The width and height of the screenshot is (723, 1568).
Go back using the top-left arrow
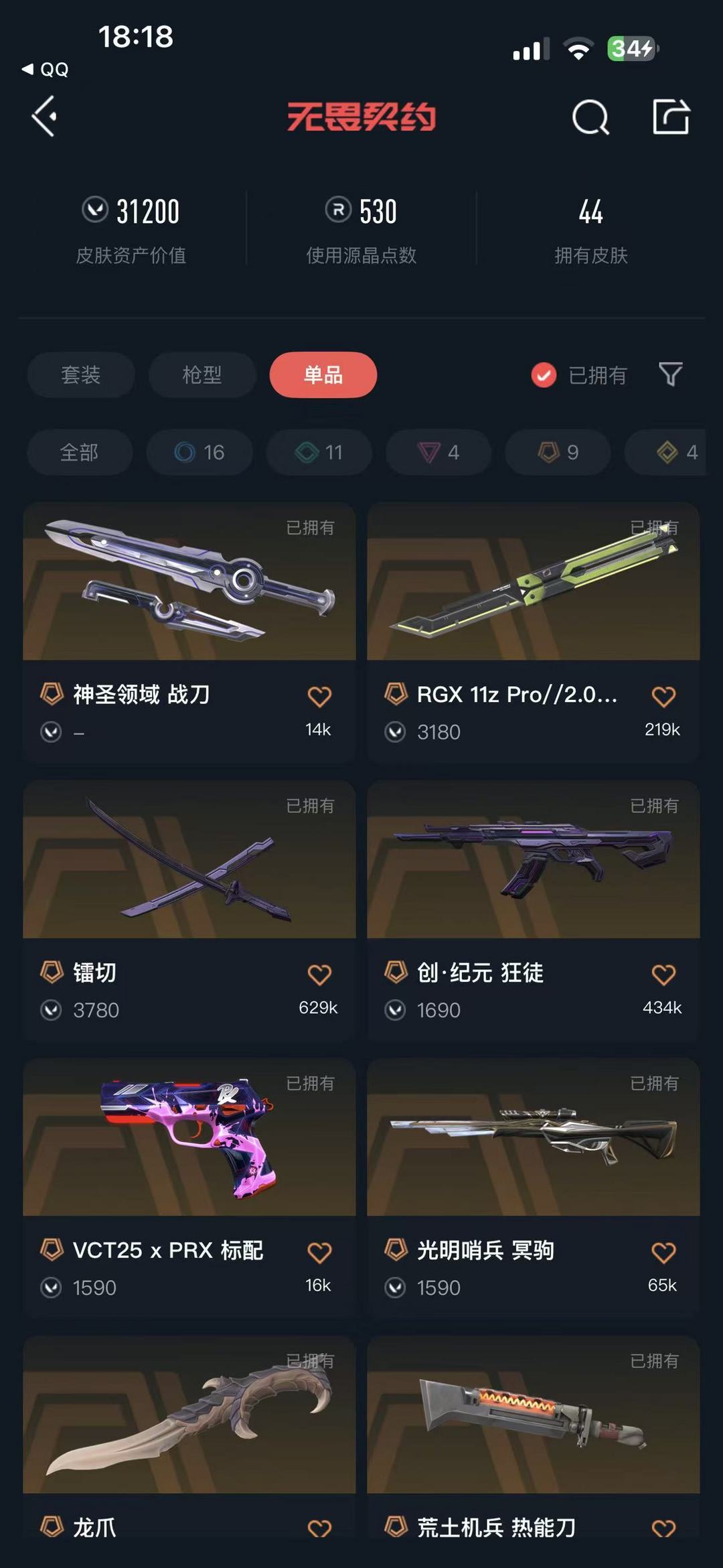pos(44,117)
